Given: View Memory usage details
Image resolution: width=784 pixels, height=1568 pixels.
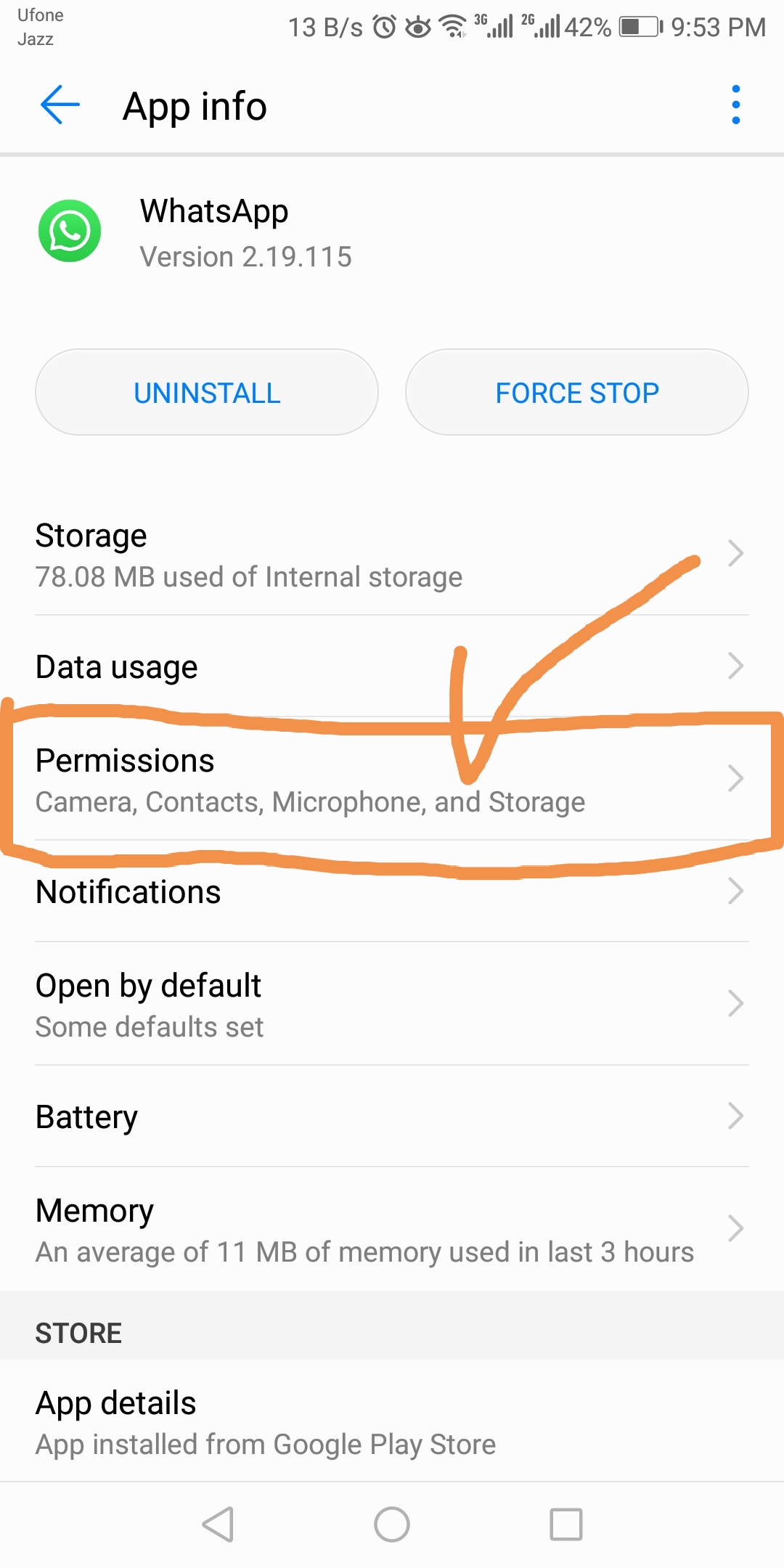Looking at the screenshot, I should point(392,1230).
